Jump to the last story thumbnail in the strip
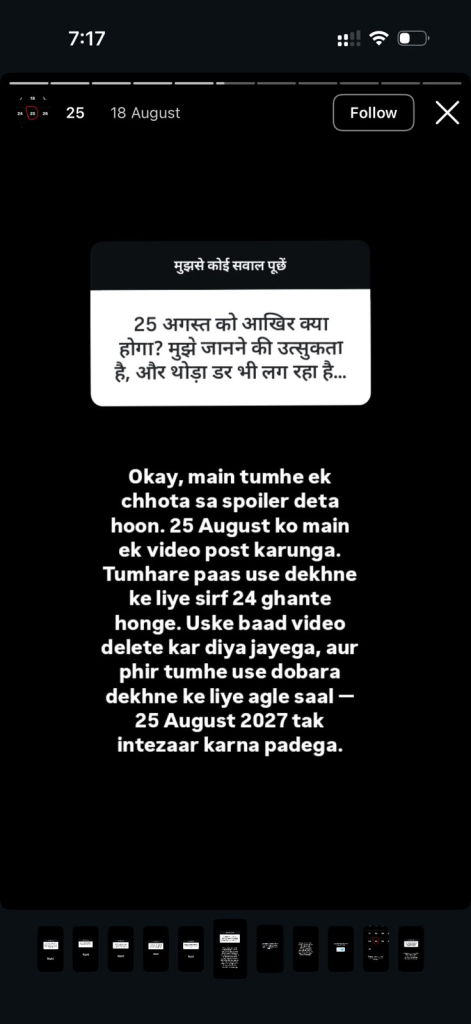 [x=411, y=948]
